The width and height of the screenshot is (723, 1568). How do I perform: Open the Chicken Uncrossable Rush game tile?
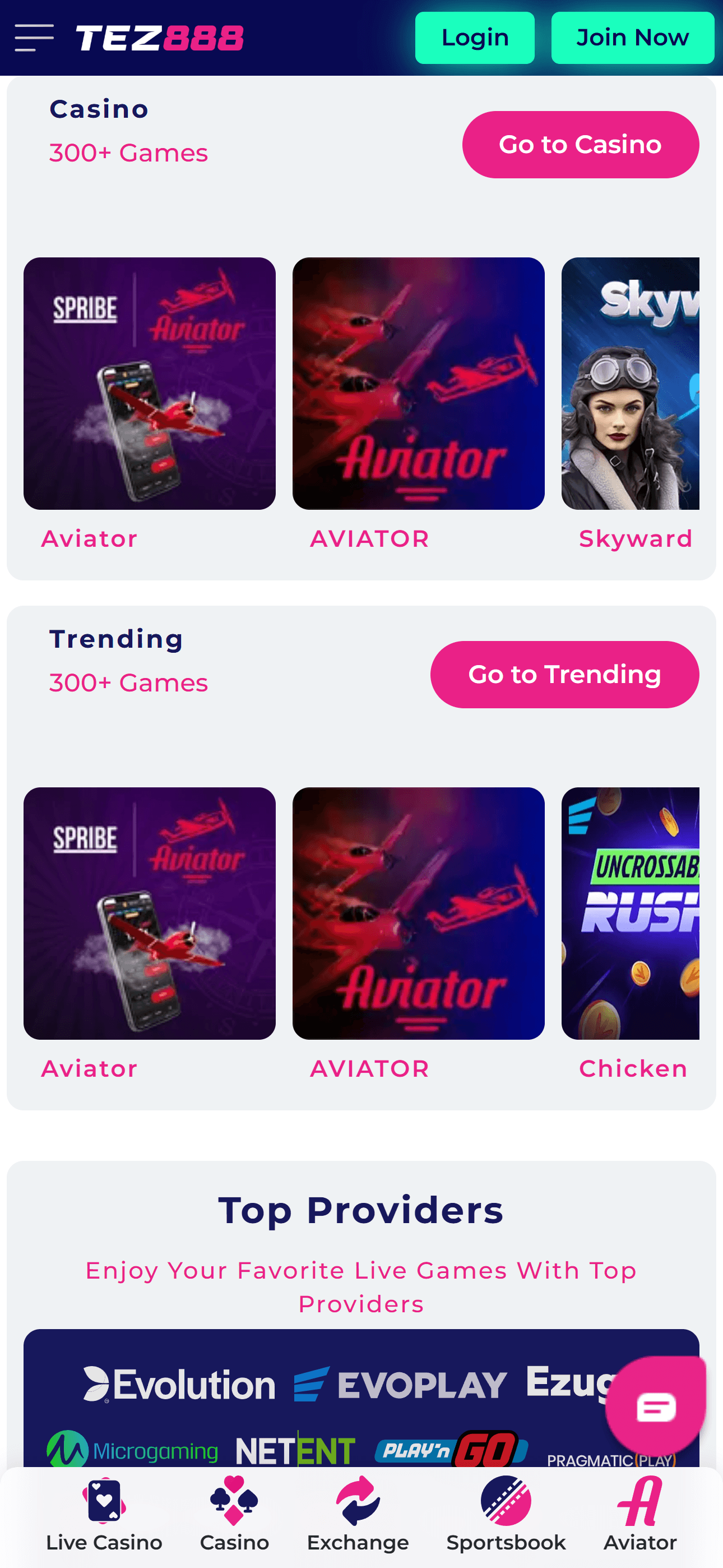pos(631,913)
